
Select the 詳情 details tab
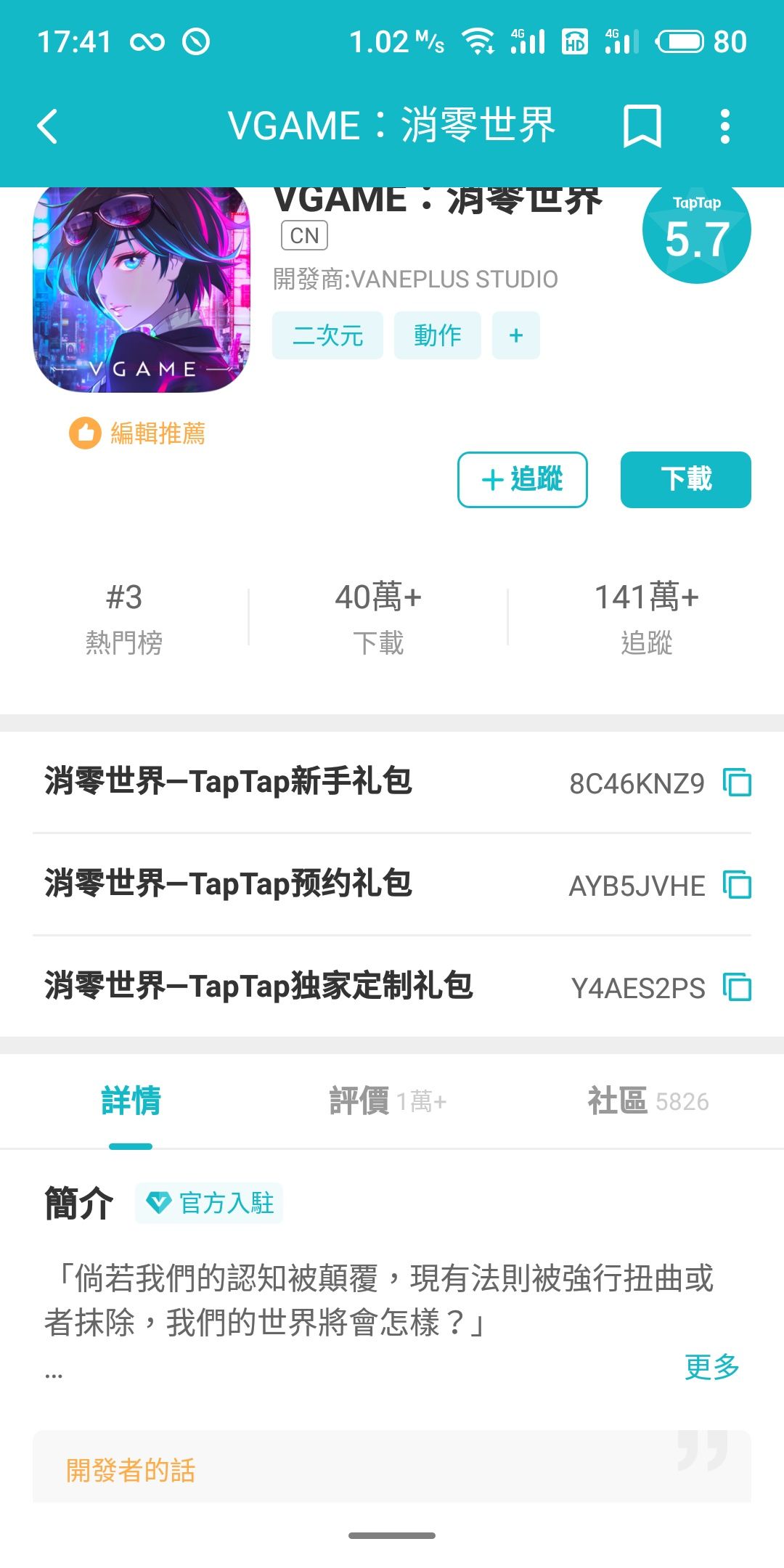(131, 1101)
